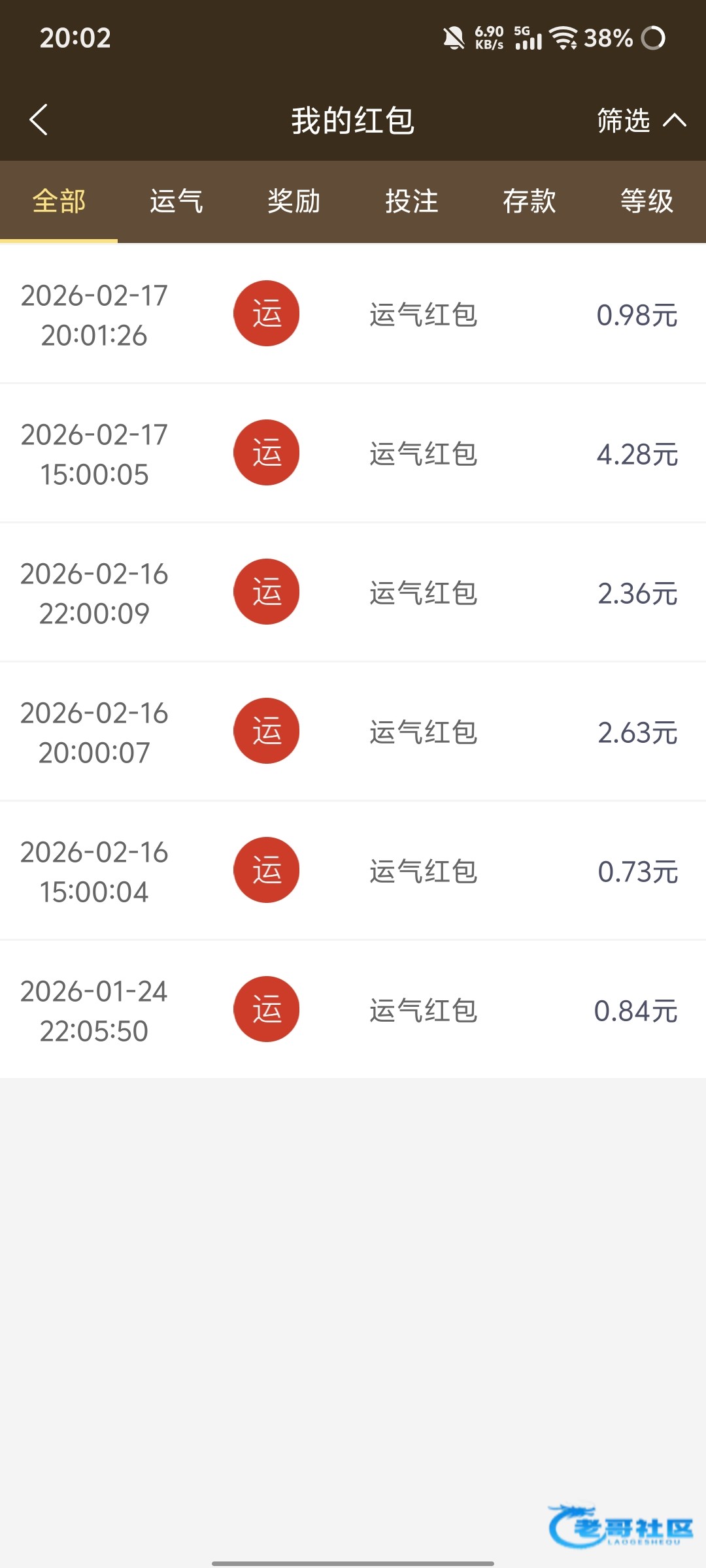
Task: Go back using the top-left arrow
Action: coord(39,120)
